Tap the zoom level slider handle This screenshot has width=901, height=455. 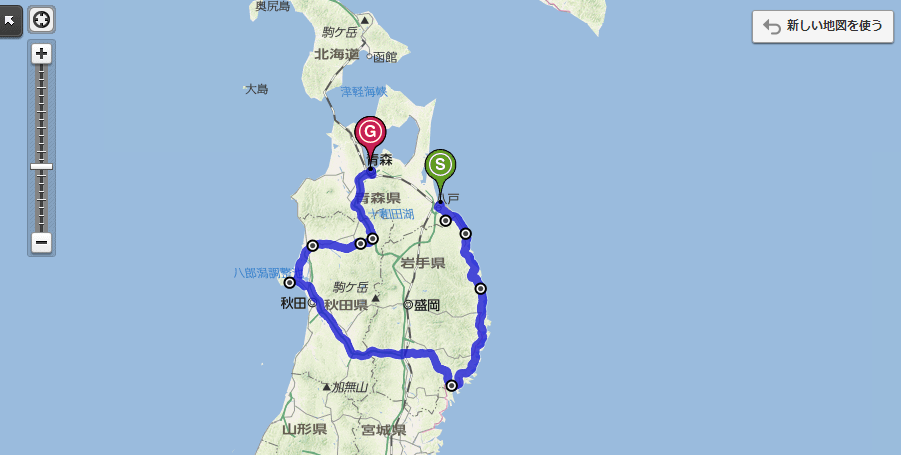click(x=42, y=166)
